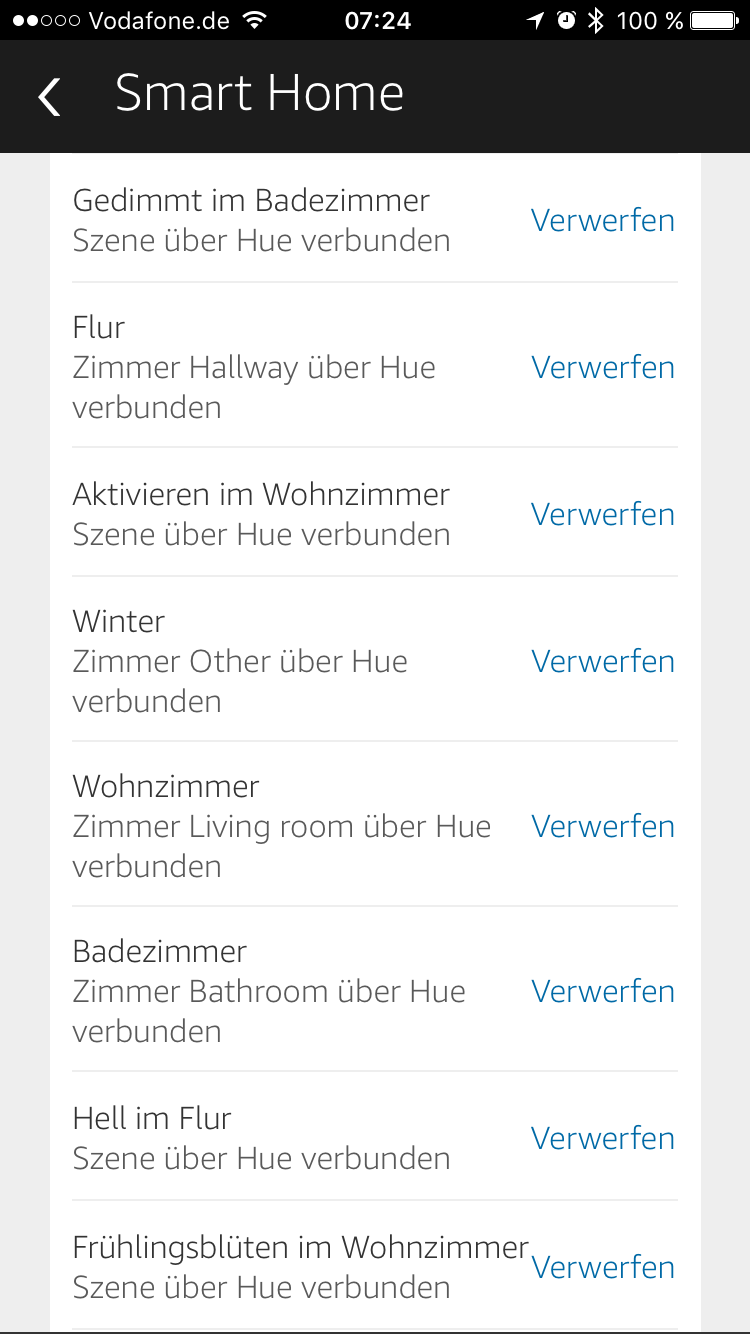Hit Verwerfen beside Wohnzimmer Living room

pyautogui.click(x=603, y=826)
